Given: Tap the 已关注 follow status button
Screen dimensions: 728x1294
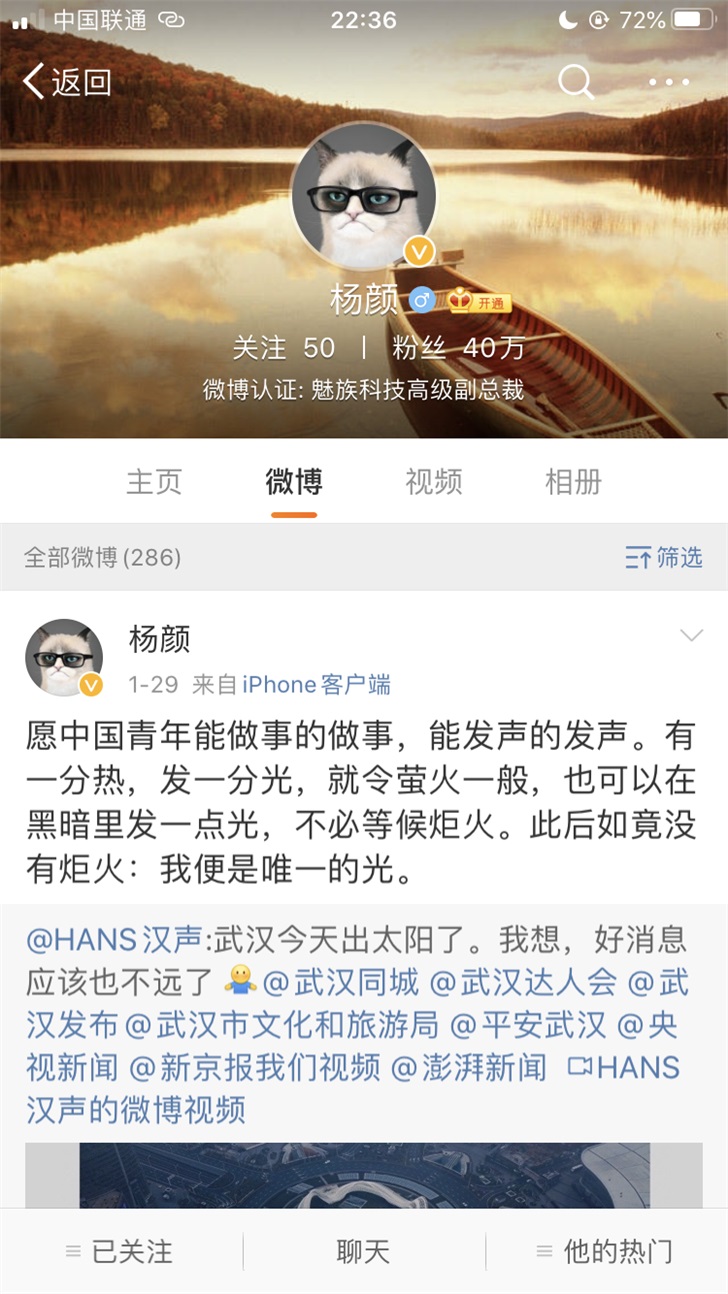Looking at the screenshot, I should [x=120, y=1251].
